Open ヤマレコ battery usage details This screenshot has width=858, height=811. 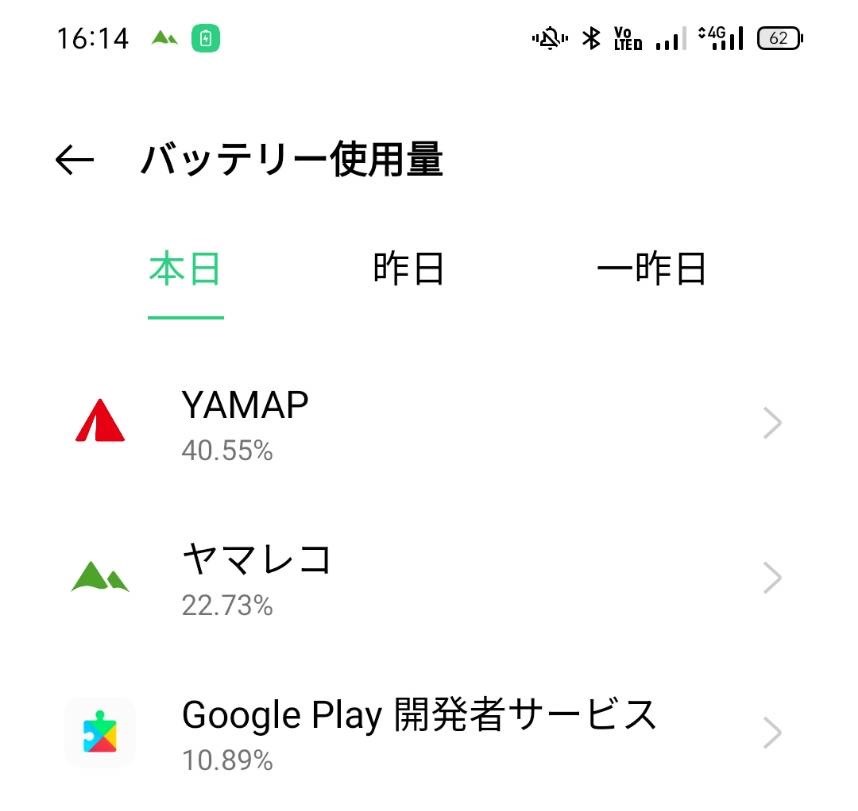tap(429, 578)
